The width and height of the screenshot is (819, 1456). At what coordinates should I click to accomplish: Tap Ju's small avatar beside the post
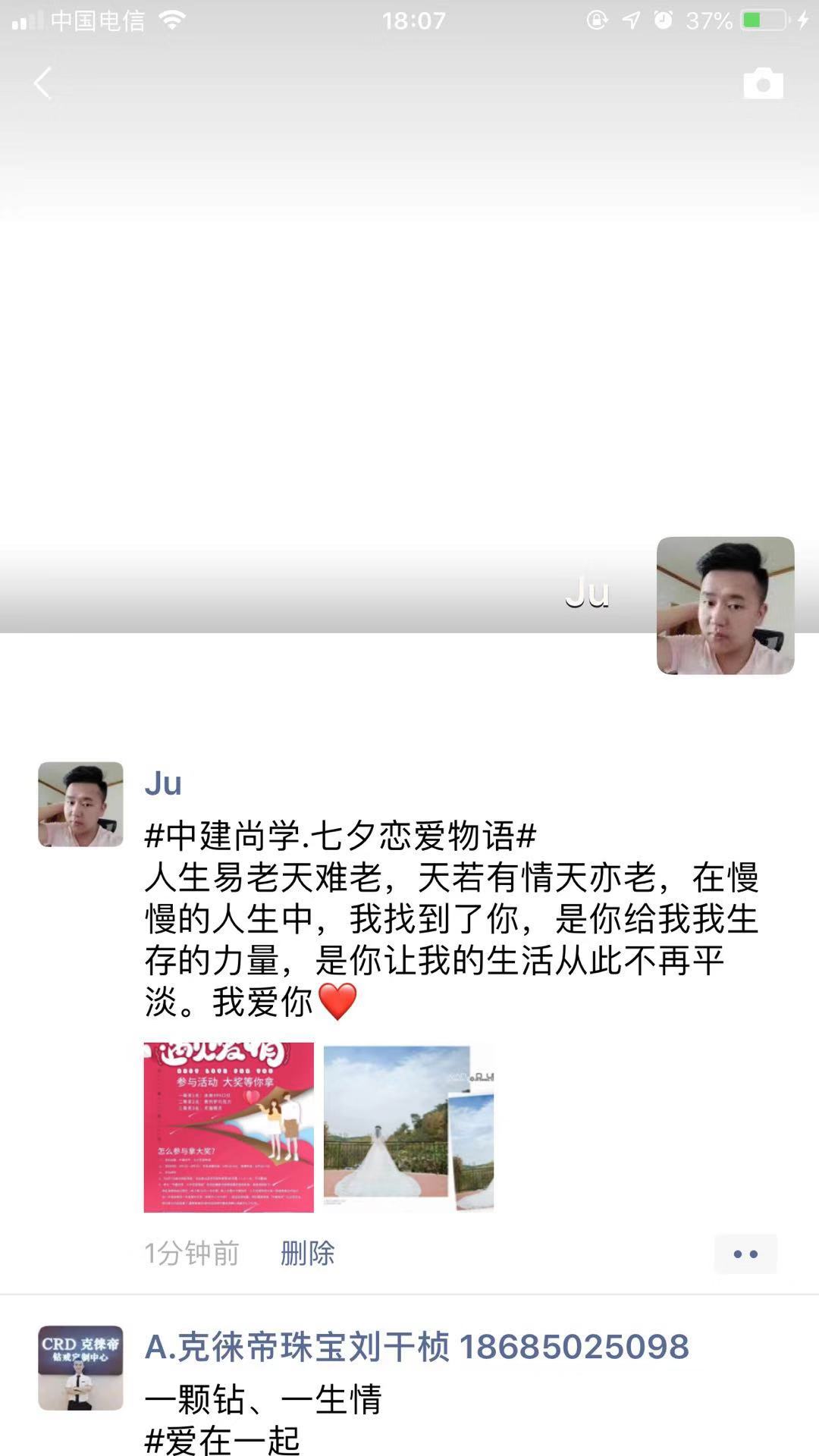tap(80, 804)
